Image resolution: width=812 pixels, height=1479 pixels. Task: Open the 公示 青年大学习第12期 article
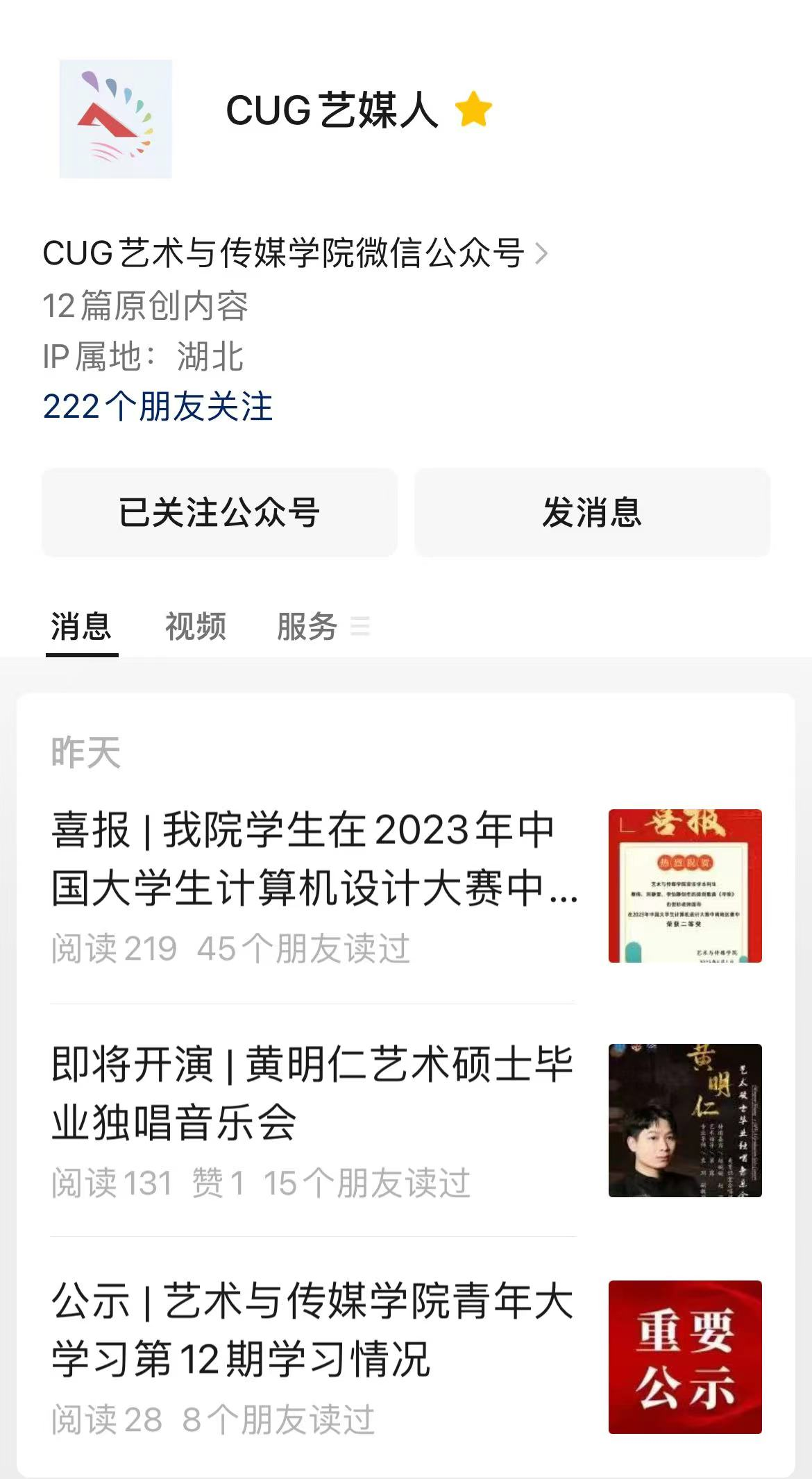(x=312, y=1329)
